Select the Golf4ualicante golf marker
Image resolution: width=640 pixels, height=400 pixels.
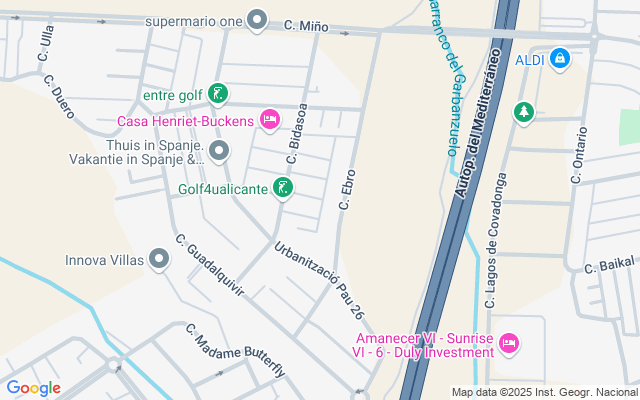click(284, 188)
